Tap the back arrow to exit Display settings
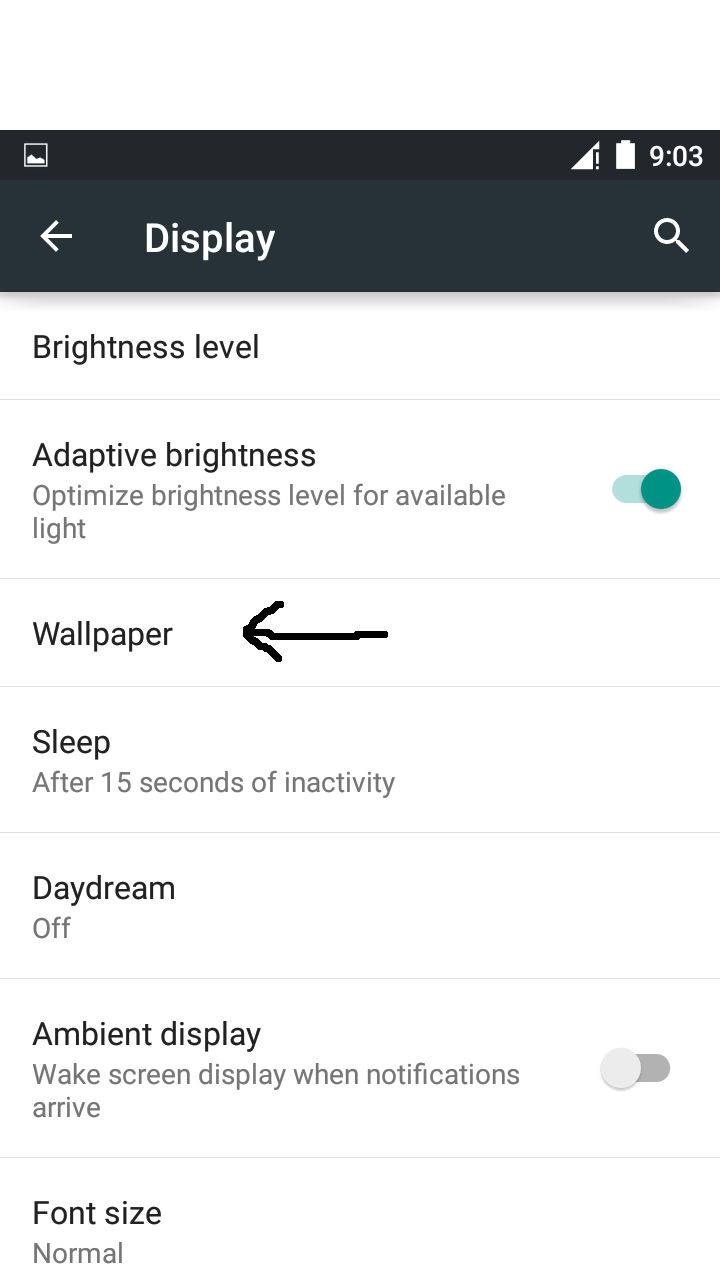Viewport: 720px width, 1280px height. 55,236
